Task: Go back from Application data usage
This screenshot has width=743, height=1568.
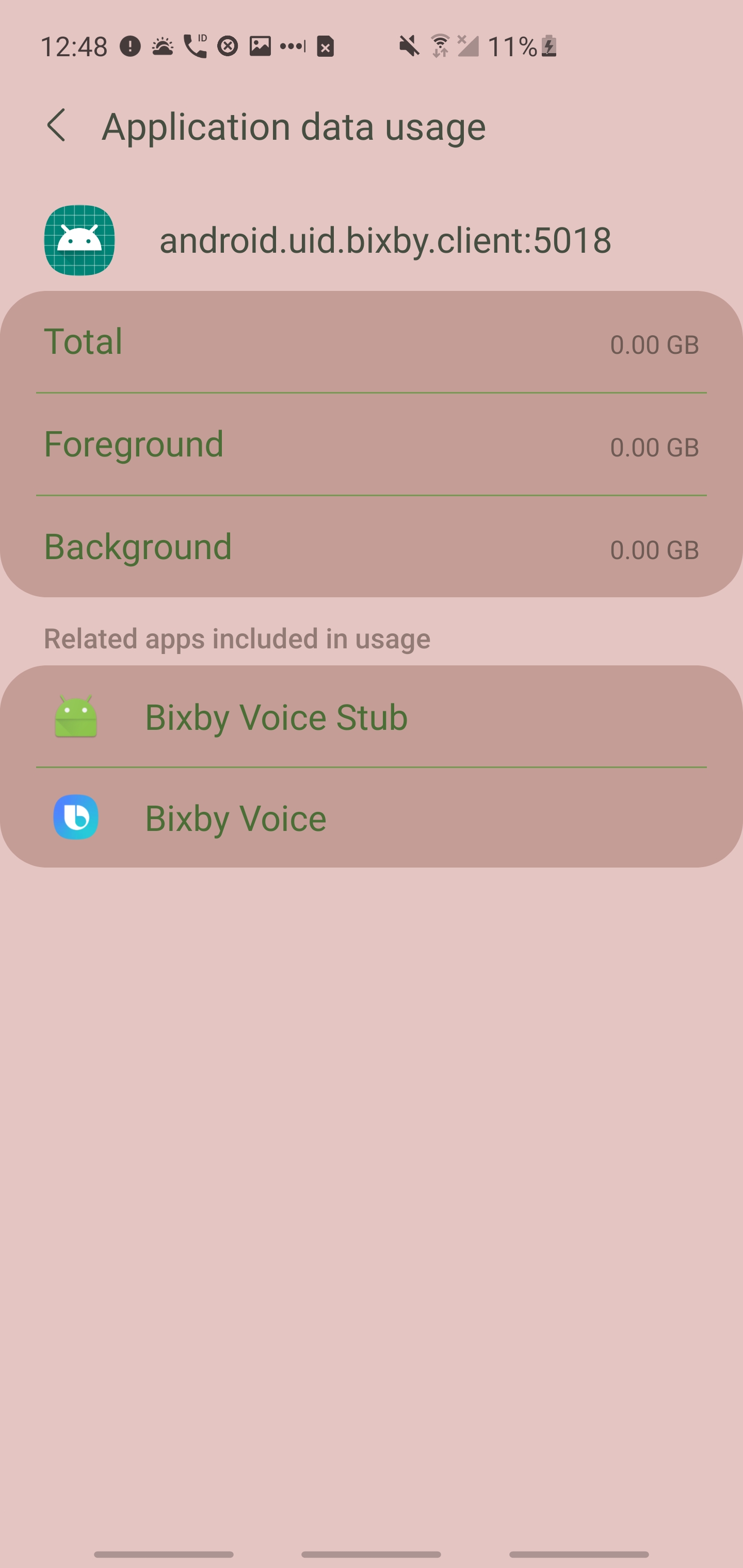Action: click(x=57, y=126)
